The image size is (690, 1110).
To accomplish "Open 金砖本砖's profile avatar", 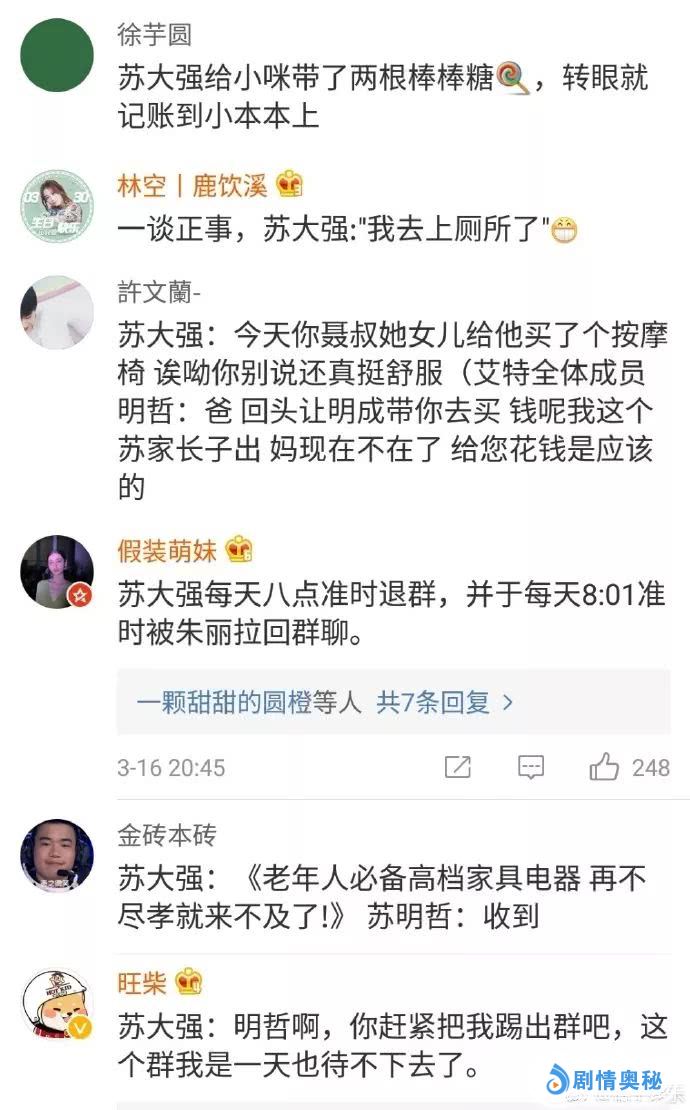I will click(x=57, y=855).
